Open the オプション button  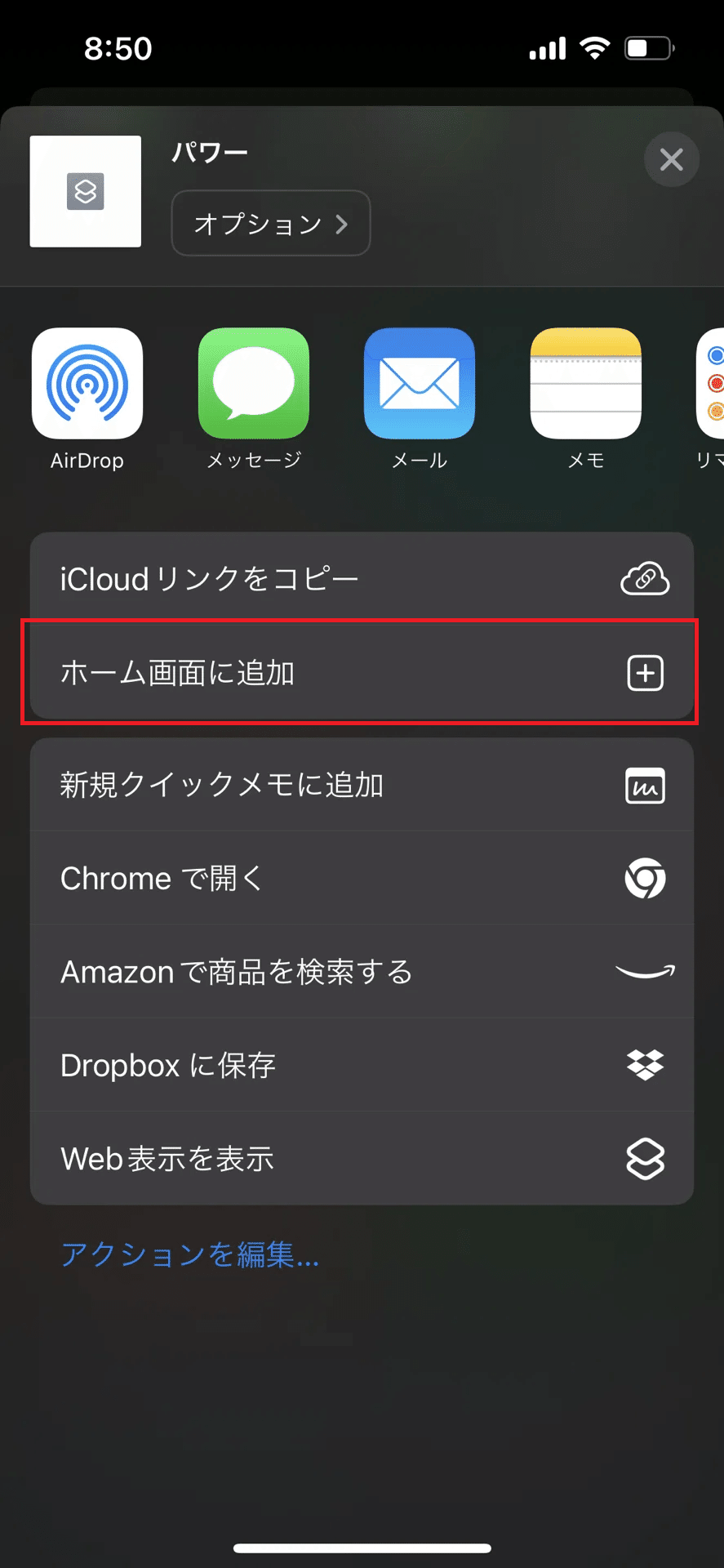click(x=271, y=223)
